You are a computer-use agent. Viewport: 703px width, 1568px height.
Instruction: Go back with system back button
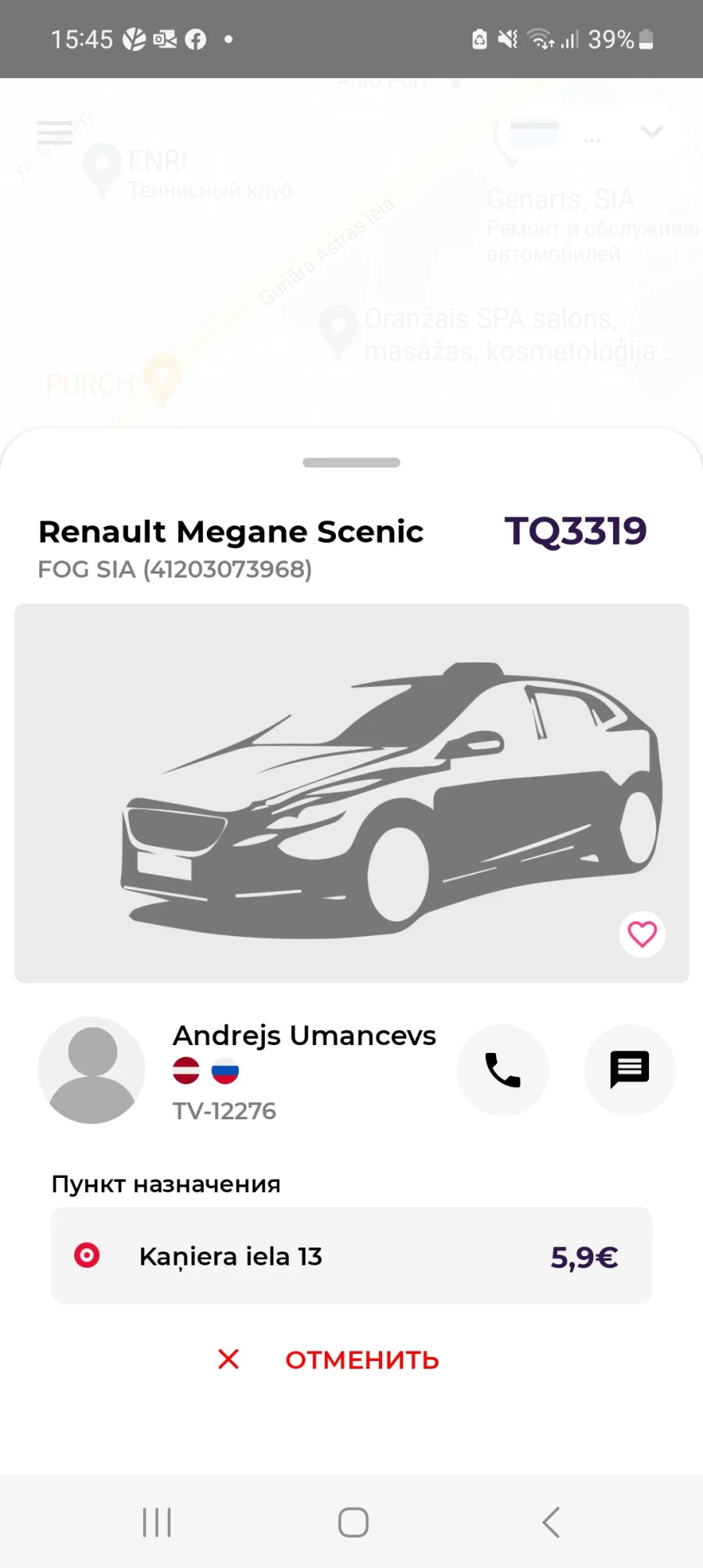551,1522
